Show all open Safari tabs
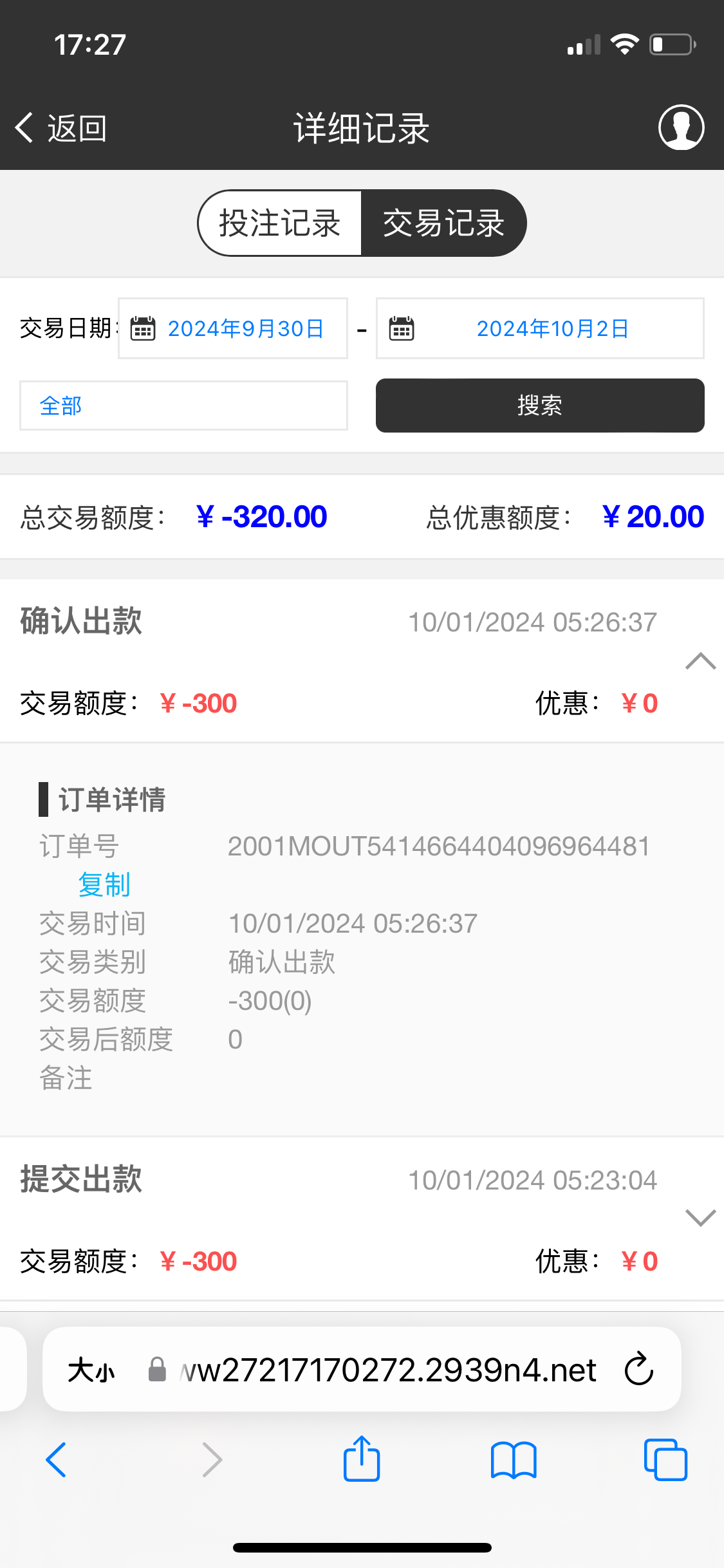Screen dimensions: 724x1568 [x=665, y=1460]
